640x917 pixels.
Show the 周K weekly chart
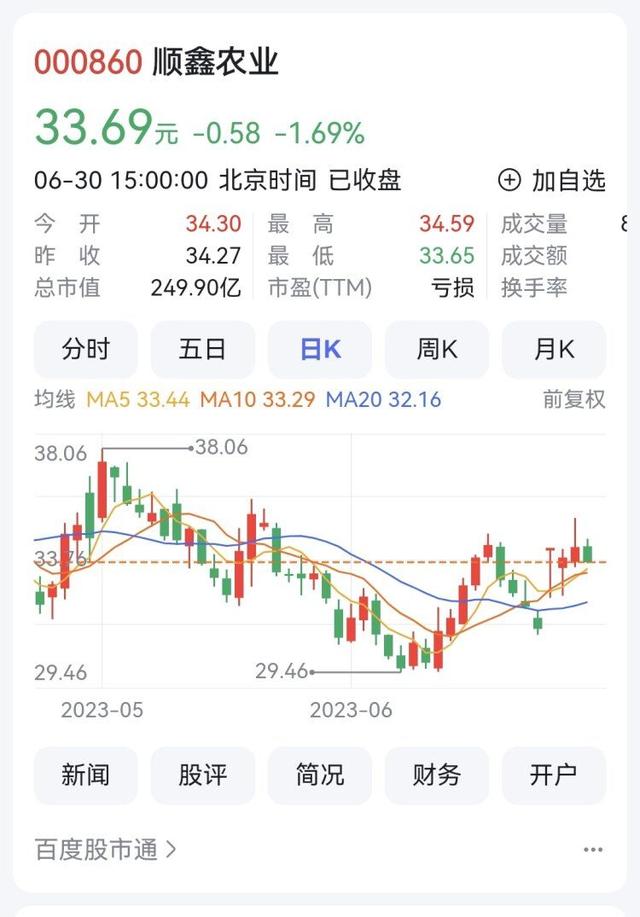[x=437, y=350]
